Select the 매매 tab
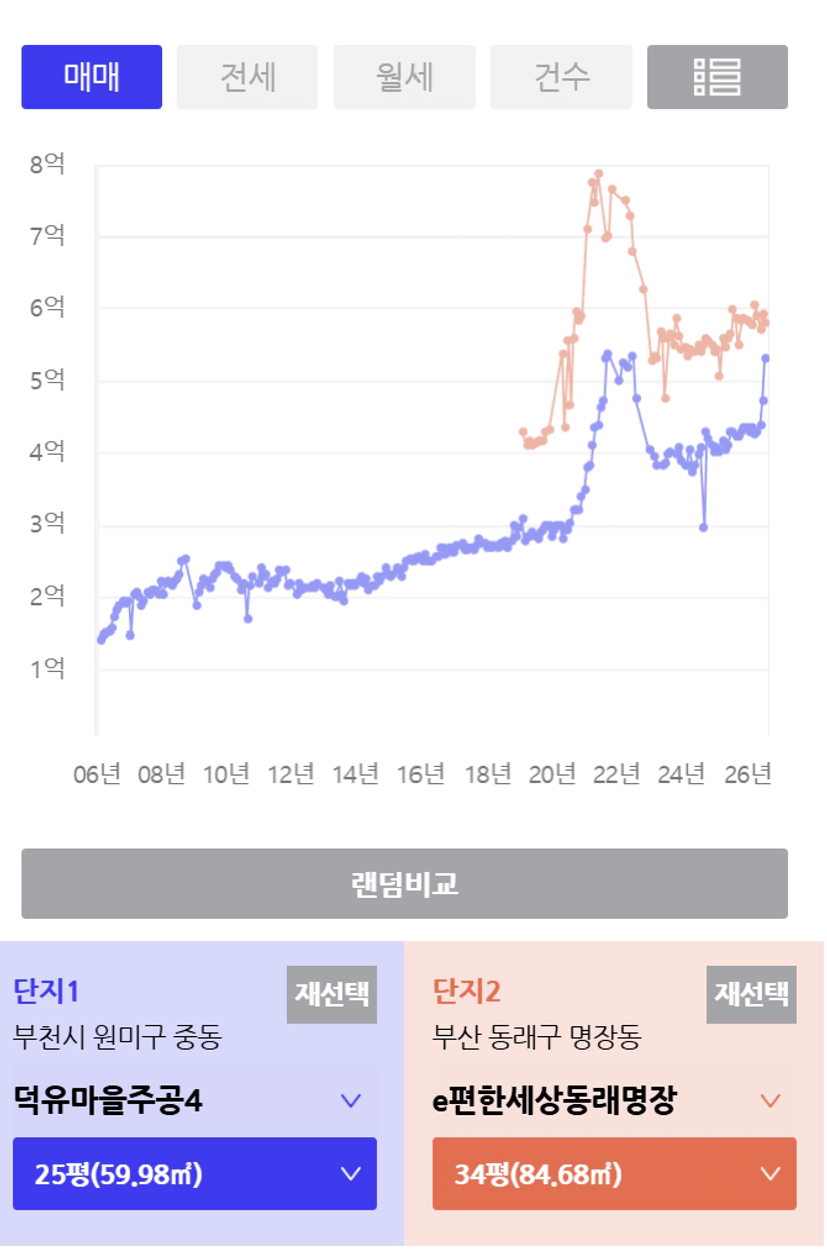Viewport: 827px width, 1259px height. pyautogui.click(x=92, y=77)
